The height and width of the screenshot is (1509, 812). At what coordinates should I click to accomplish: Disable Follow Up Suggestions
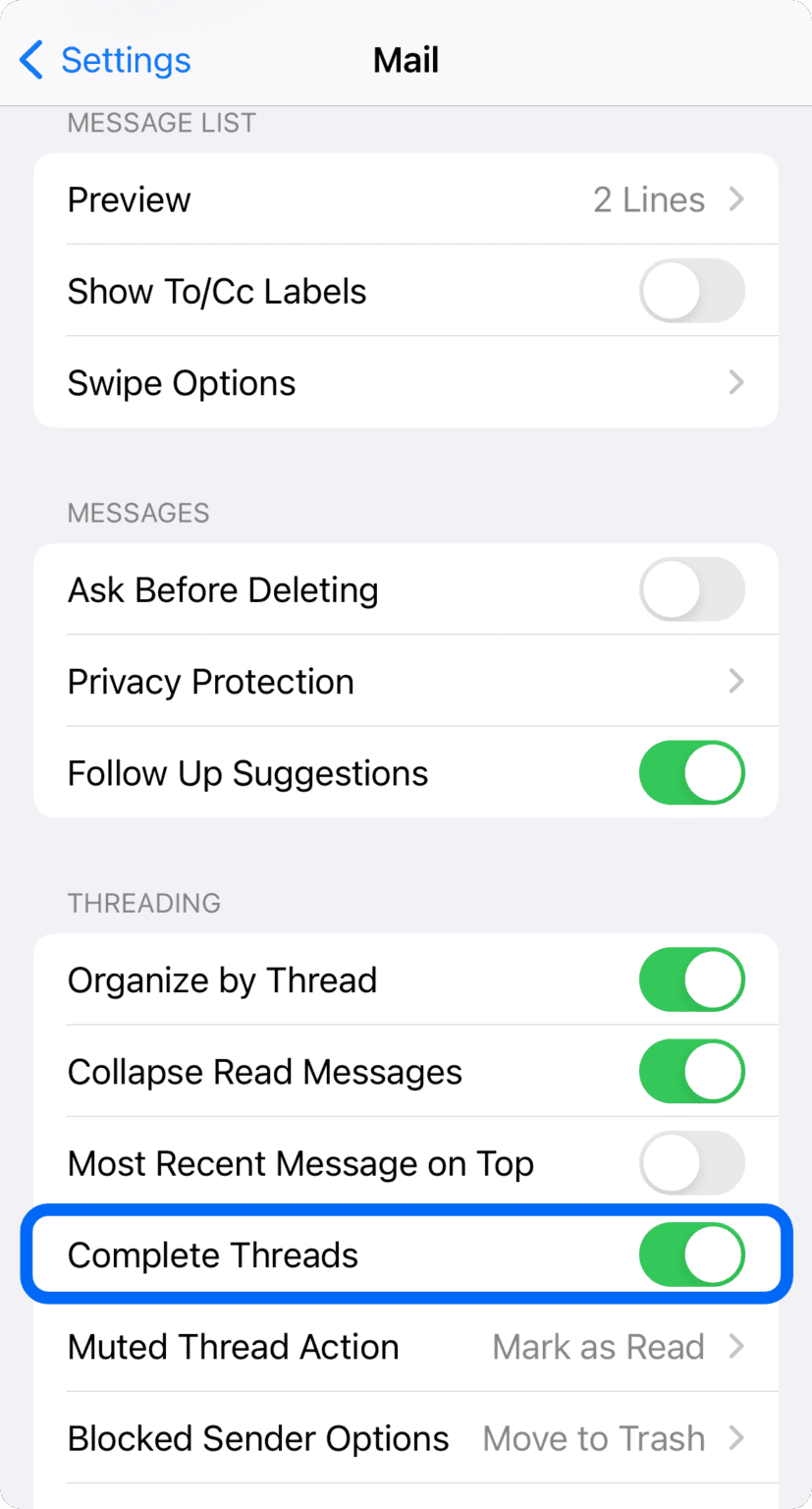coord(691,773)
